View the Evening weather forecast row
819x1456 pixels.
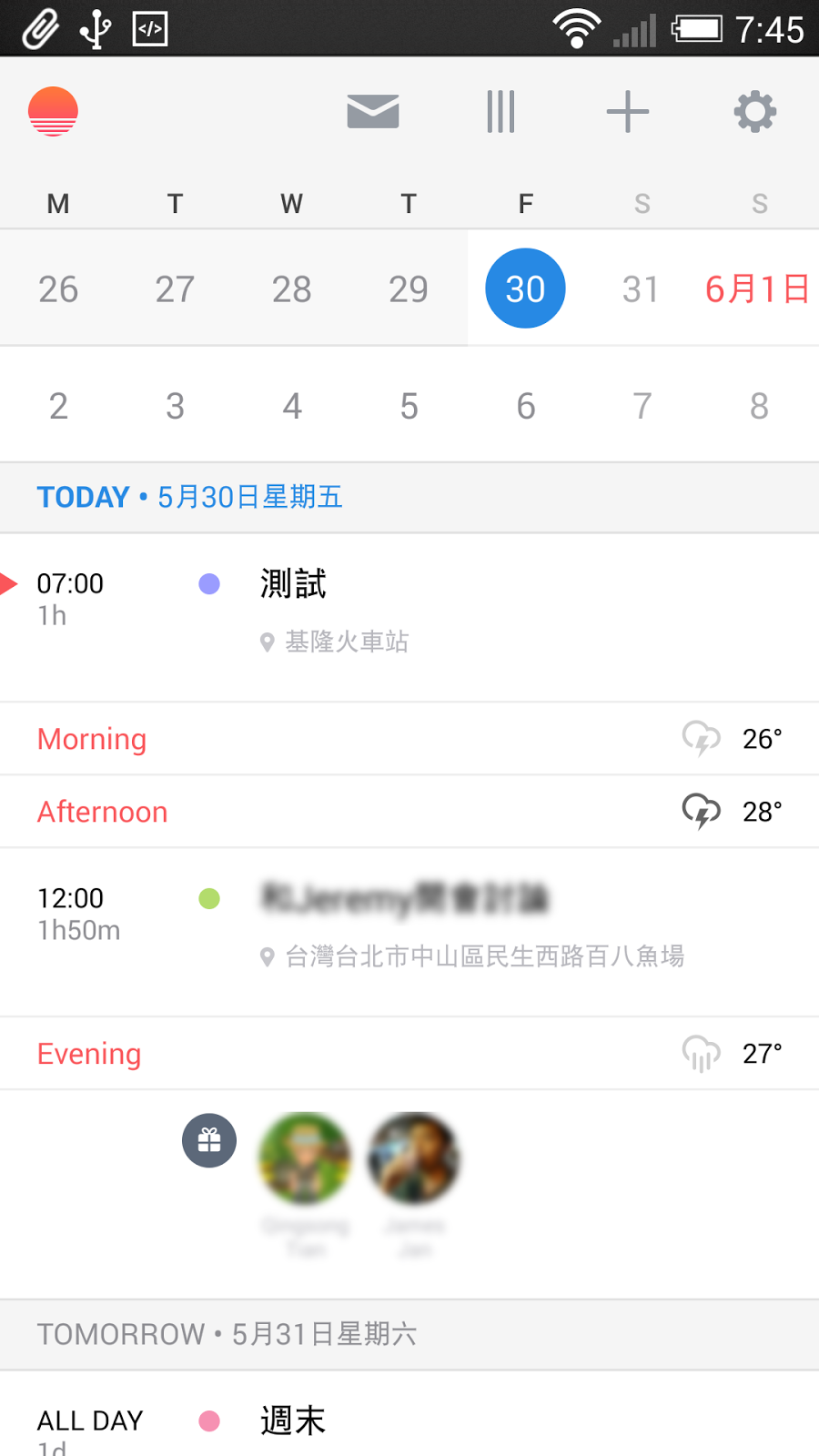(409, 1054)
